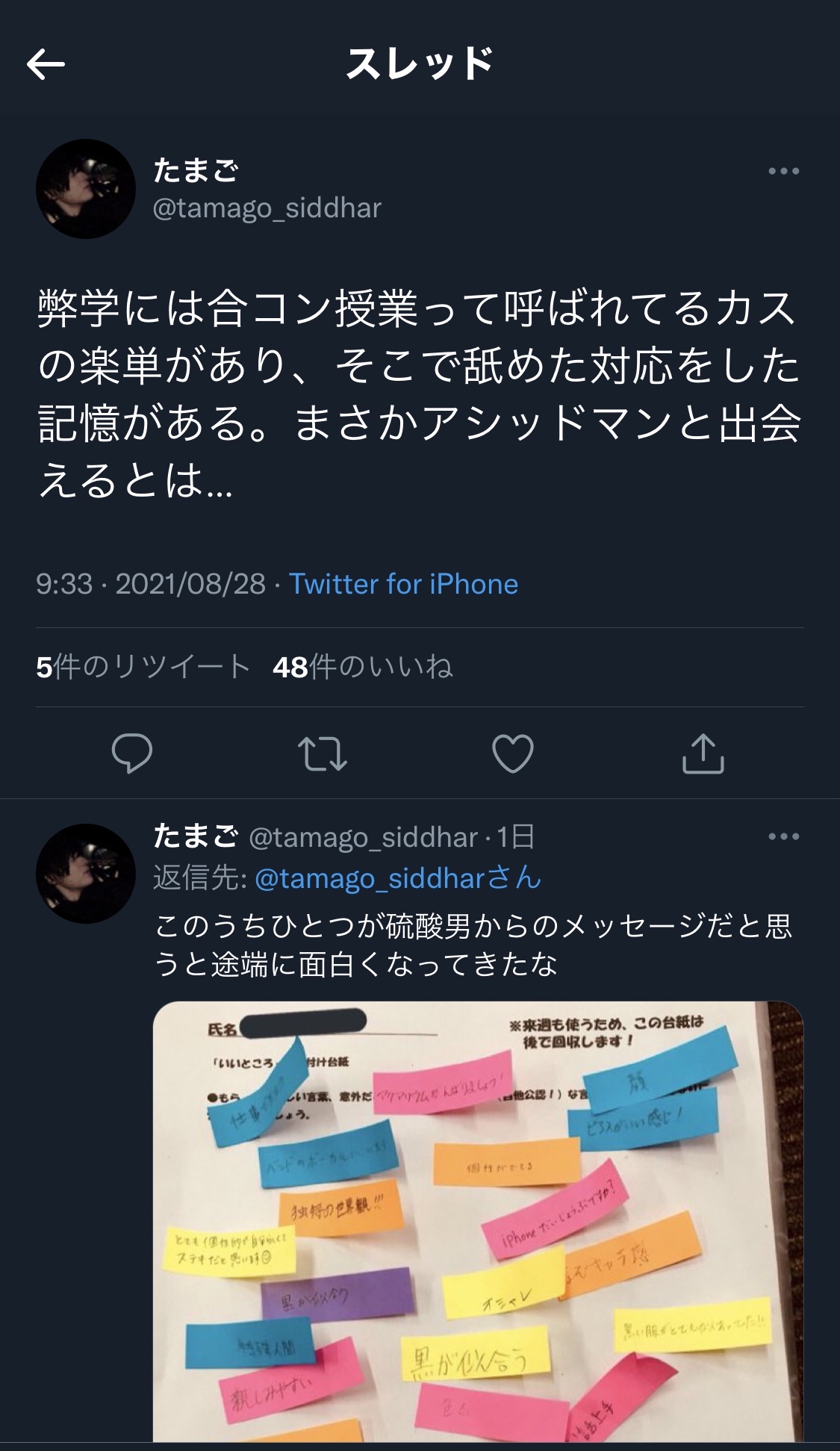Open the sticky notes photo
This screenshot has width=840, height=1451.
(x=478, y=1225)
